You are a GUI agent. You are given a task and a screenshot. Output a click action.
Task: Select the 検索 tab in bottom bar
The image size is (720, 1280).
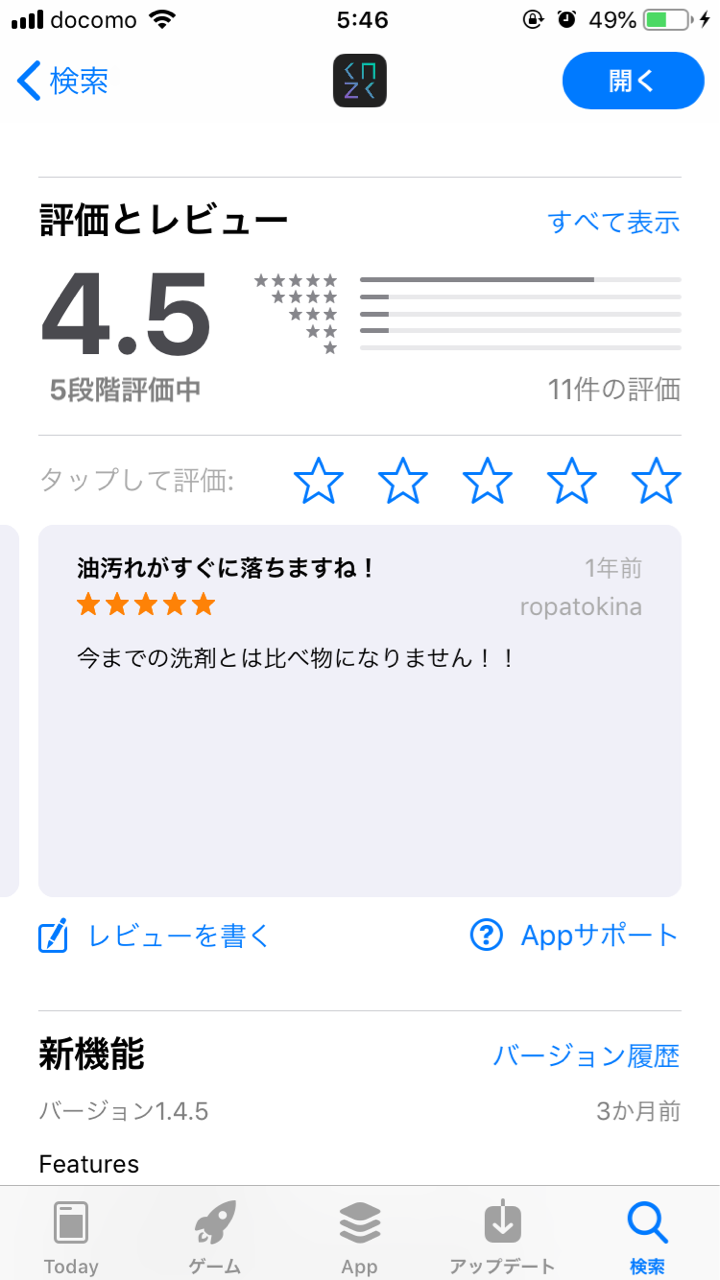647,1237
